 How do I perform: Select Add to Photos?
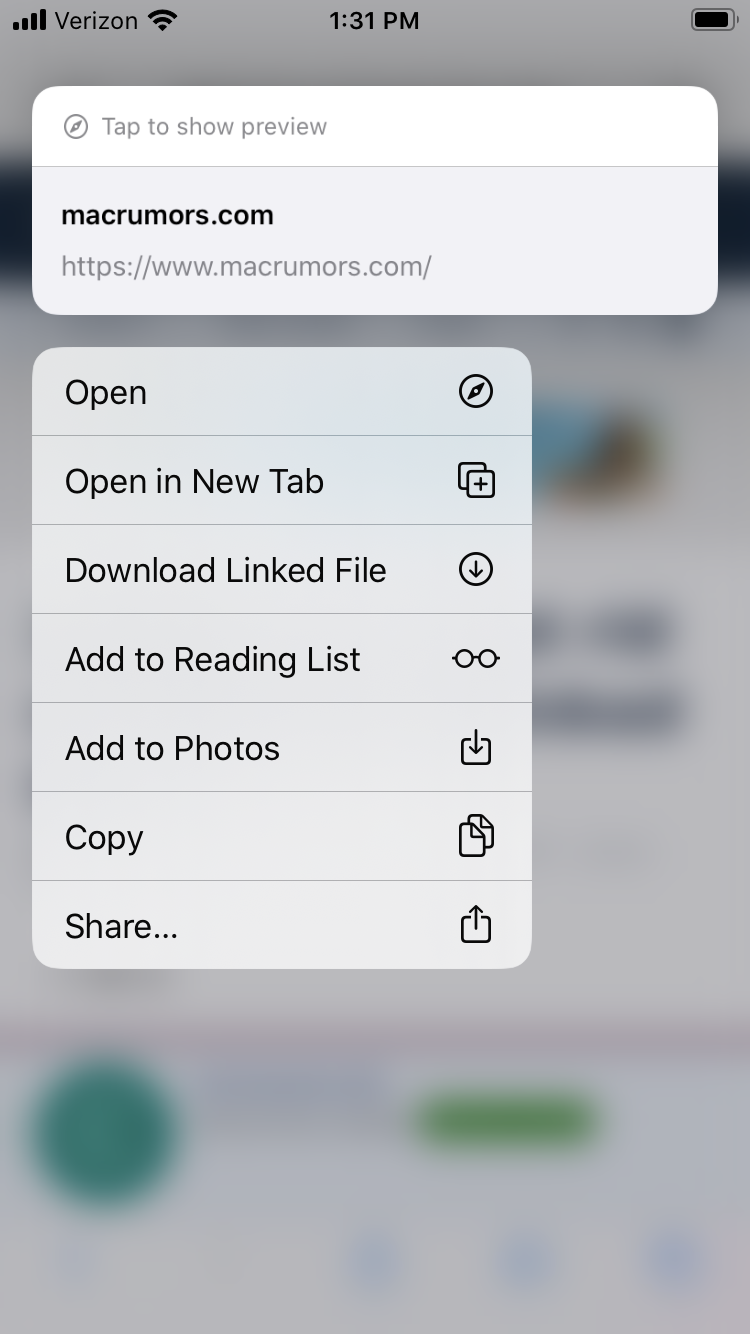point(282,748)
